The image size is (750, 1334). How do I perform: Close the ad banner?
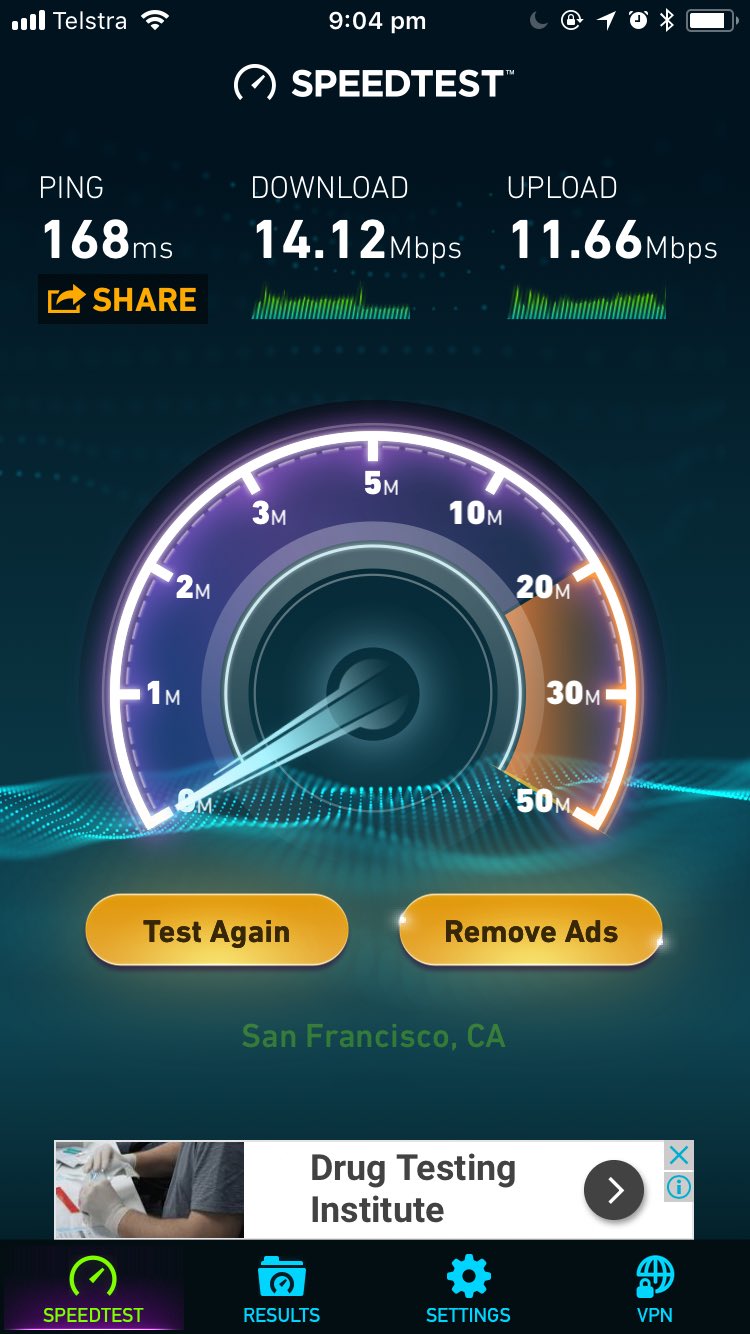pos(678,1156)
